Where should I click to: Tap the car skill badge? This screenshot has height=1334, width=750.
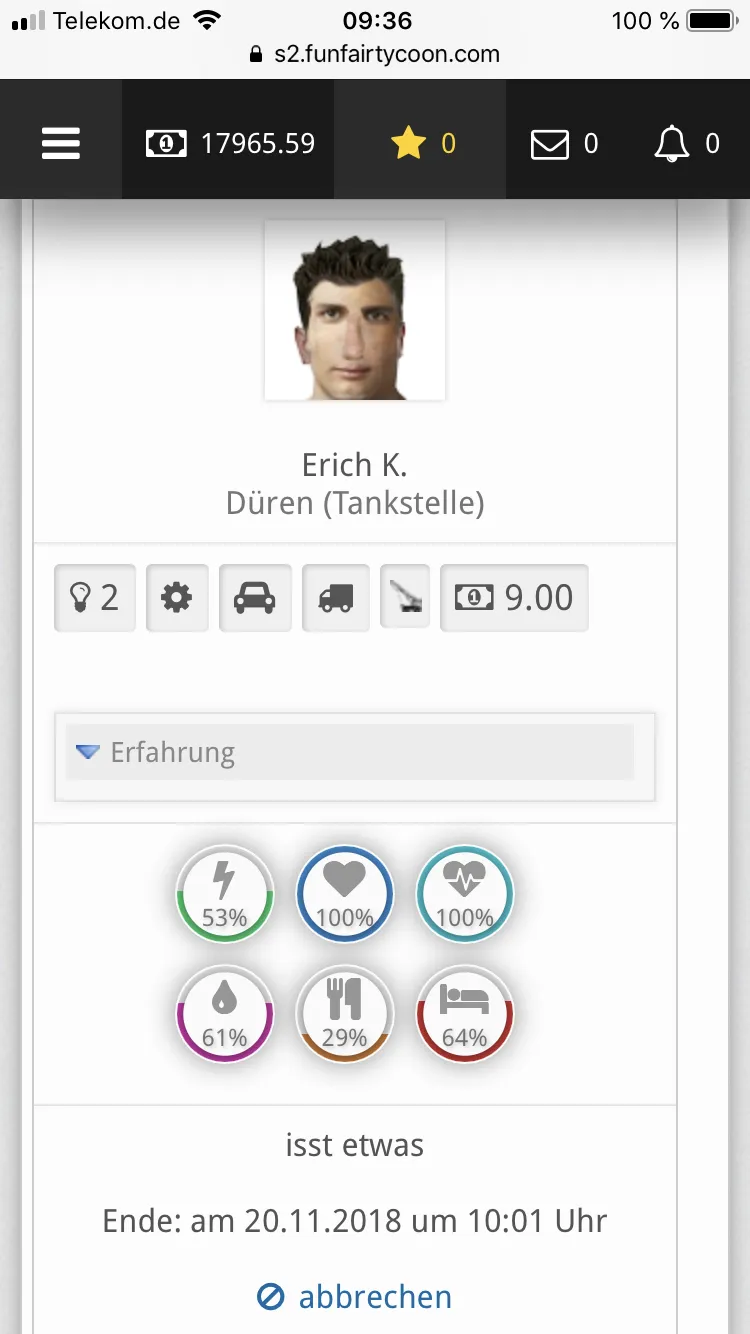click(x=255, y=598)
